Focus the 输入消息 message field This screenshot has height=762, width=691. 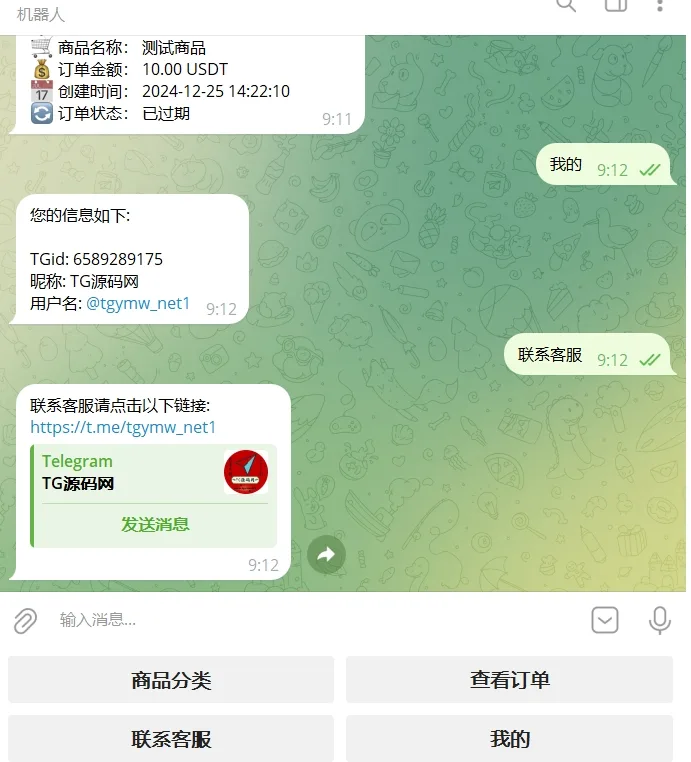coord(300,620)
